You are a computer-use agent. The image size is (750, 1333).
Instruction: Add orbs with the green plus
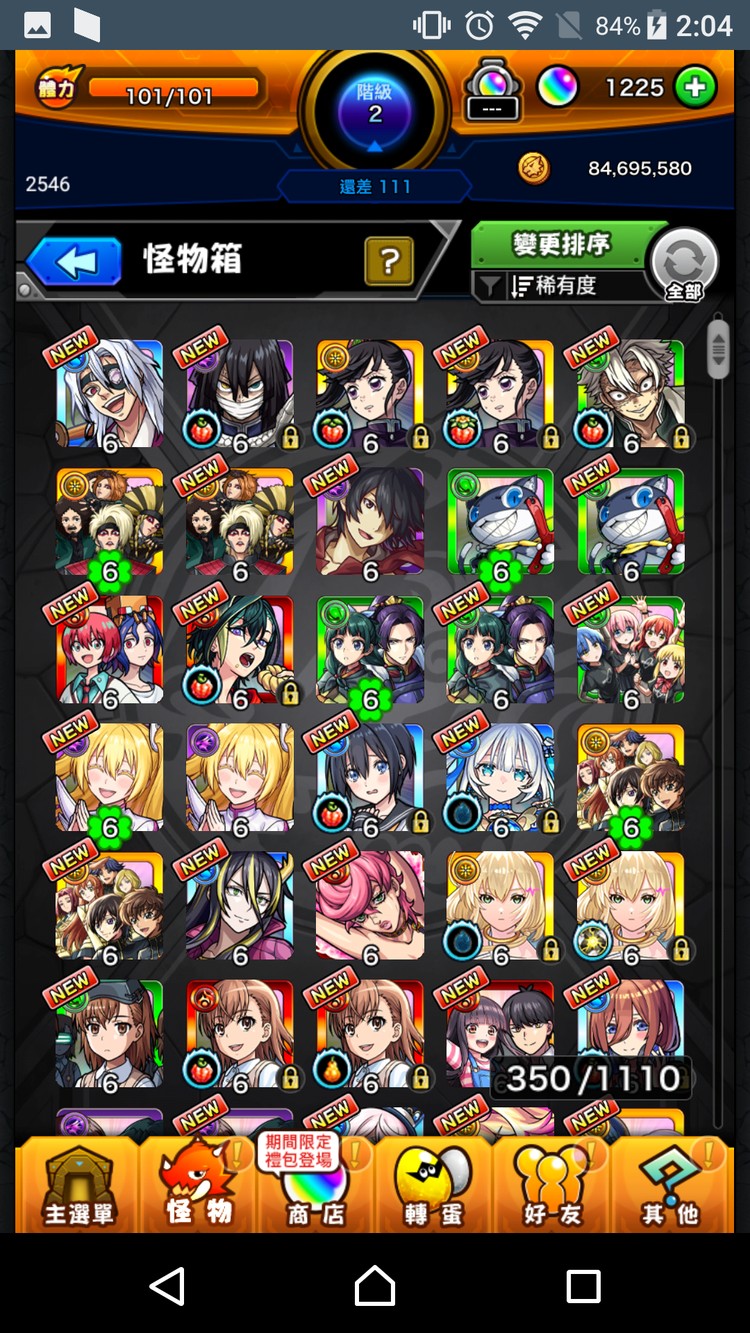pyautogui.click(x=695, y=88)
